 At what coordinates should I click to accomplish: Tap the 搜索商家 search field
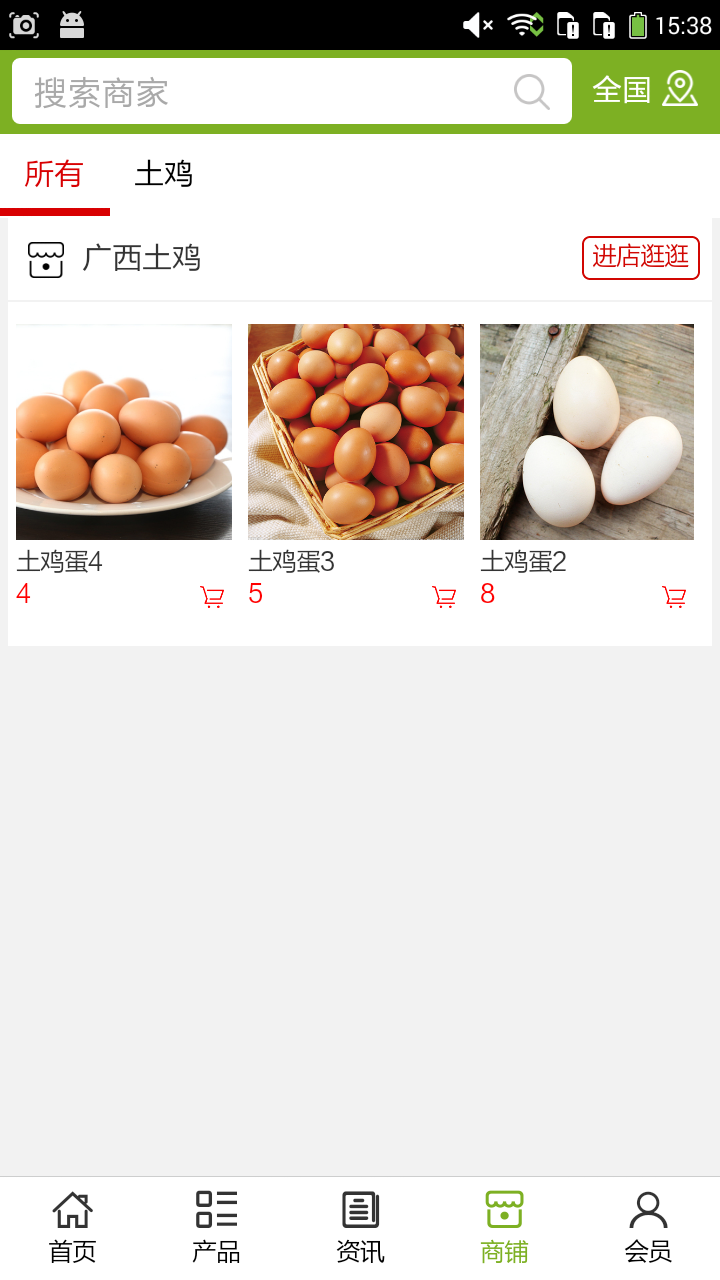click(x=260, y=92)
